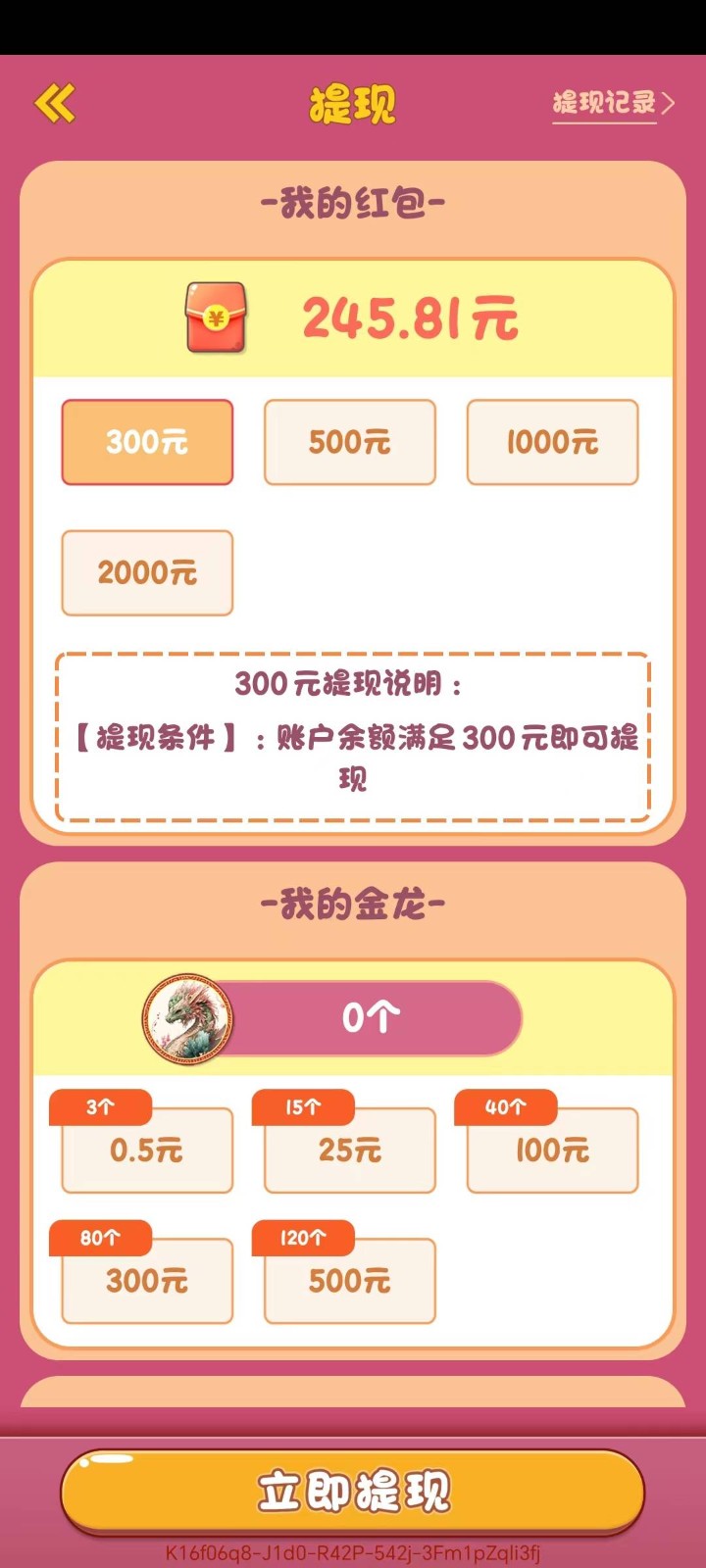Choose the 500元 red packet amount
Image resolution: width=706 pixels, height=1568 pixels.
349,442
